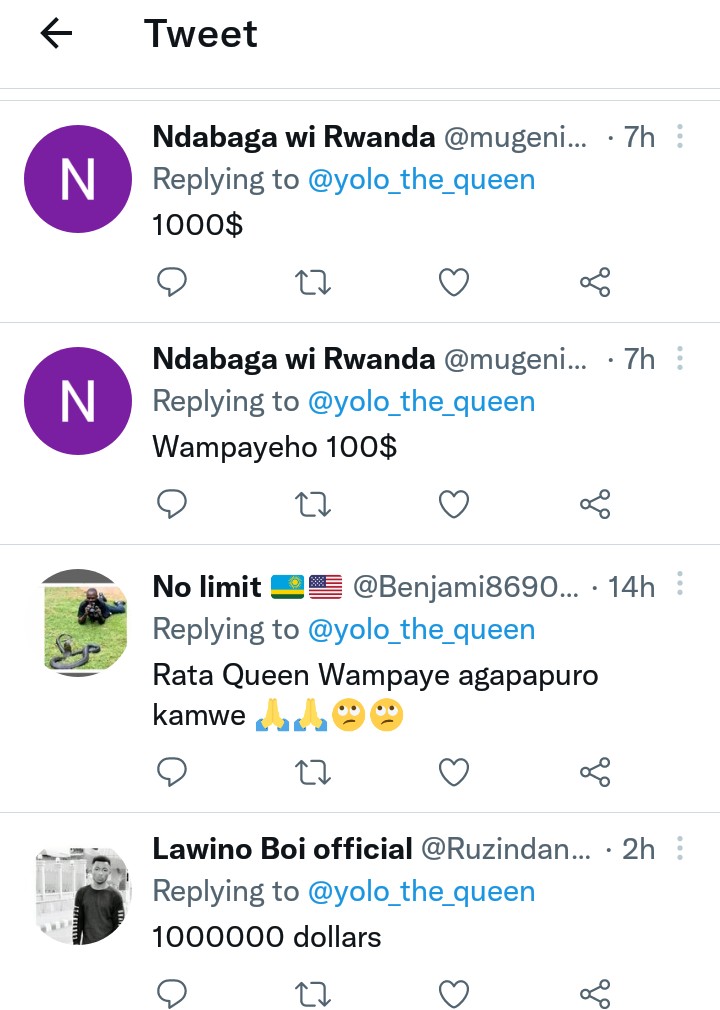Reply to the "Wampayeho 100$" tweet
The width and height of the screenshot is (720, 1010).
point(173,505)
